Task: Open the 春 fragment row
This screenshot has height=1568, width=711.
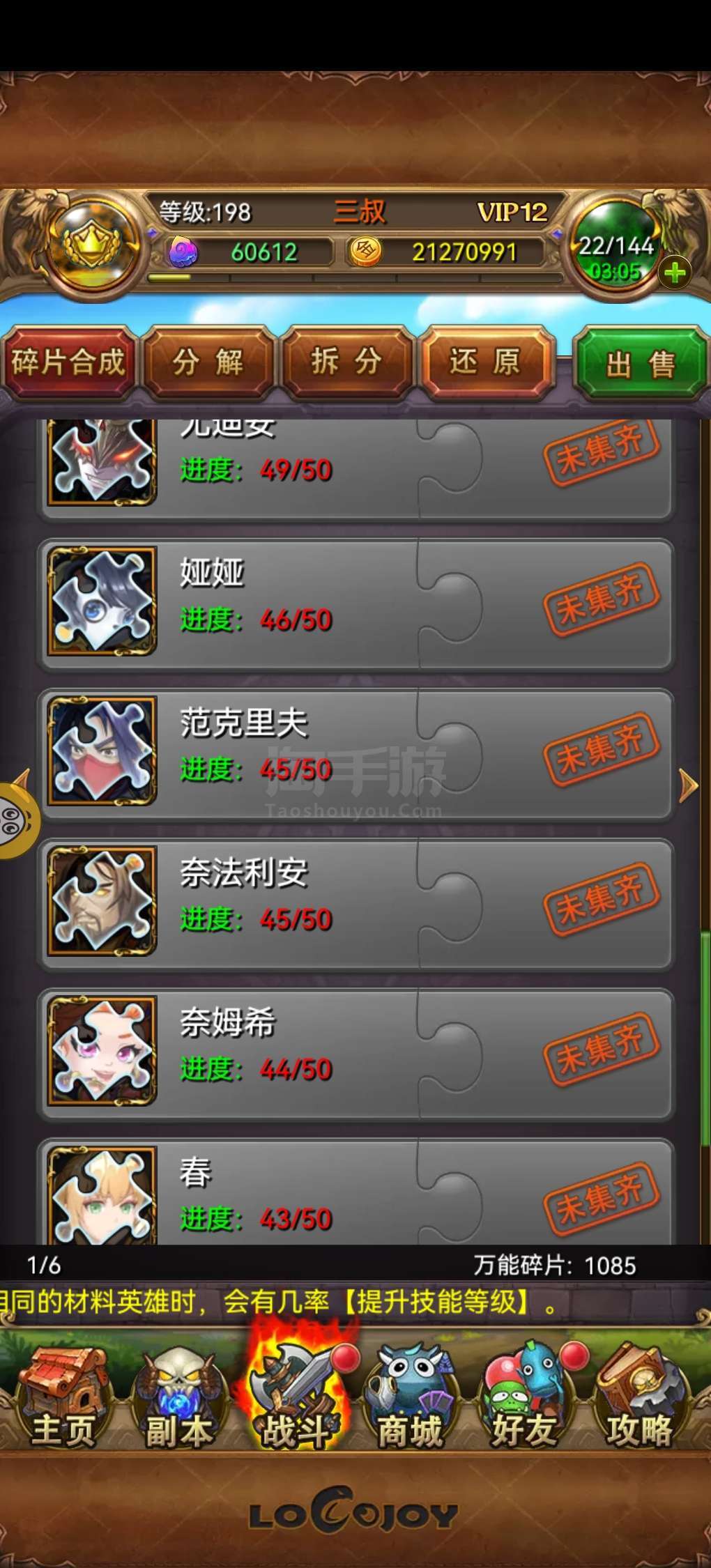Action: (x=355, y=1192)
